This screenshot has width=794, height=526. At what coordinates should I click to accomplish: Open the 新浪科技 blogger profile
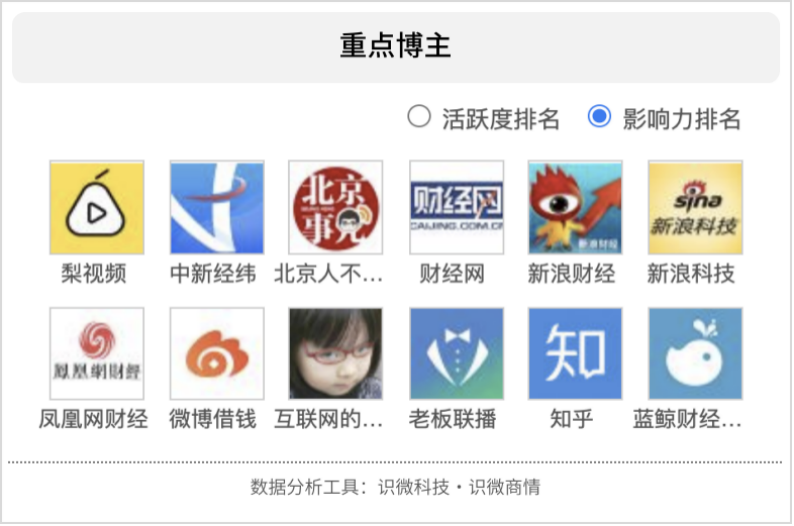[x=695, y=208]
